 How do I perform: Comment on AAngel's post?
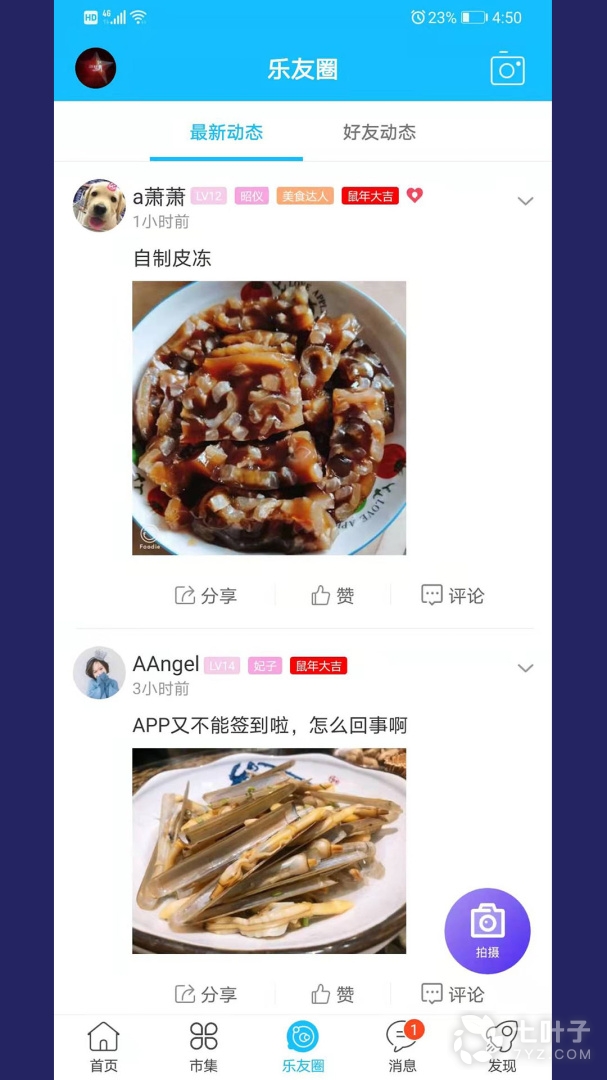pos(453,994)
